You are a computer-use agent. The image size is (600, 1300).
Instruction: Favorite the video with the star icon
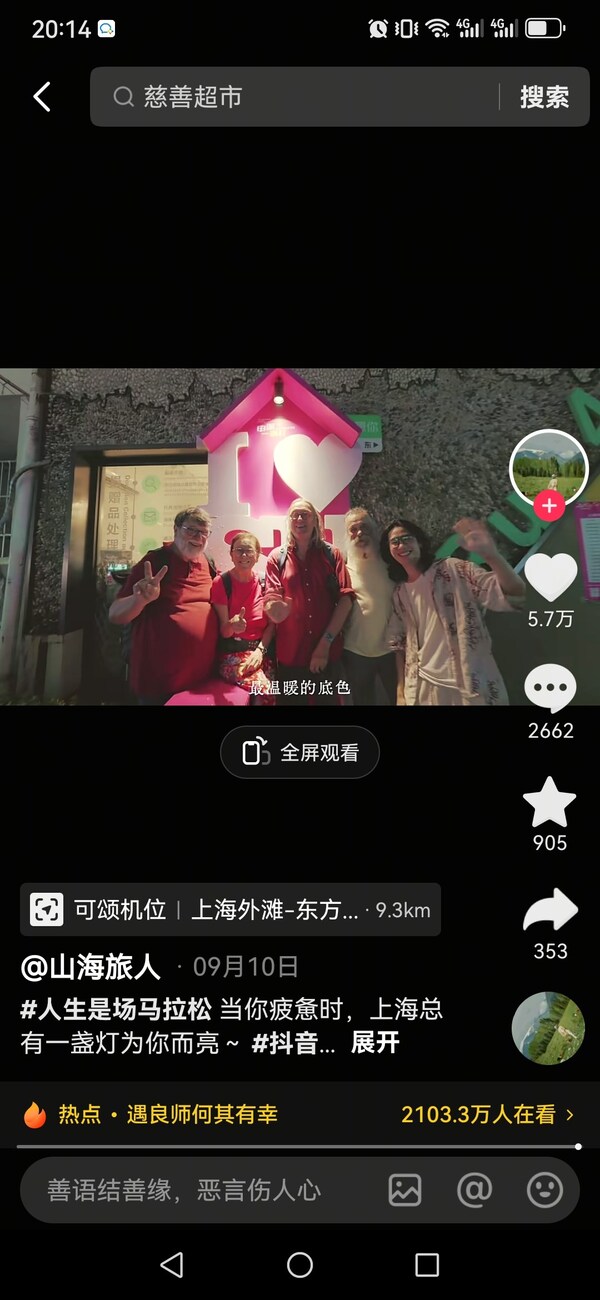(550, 802)
